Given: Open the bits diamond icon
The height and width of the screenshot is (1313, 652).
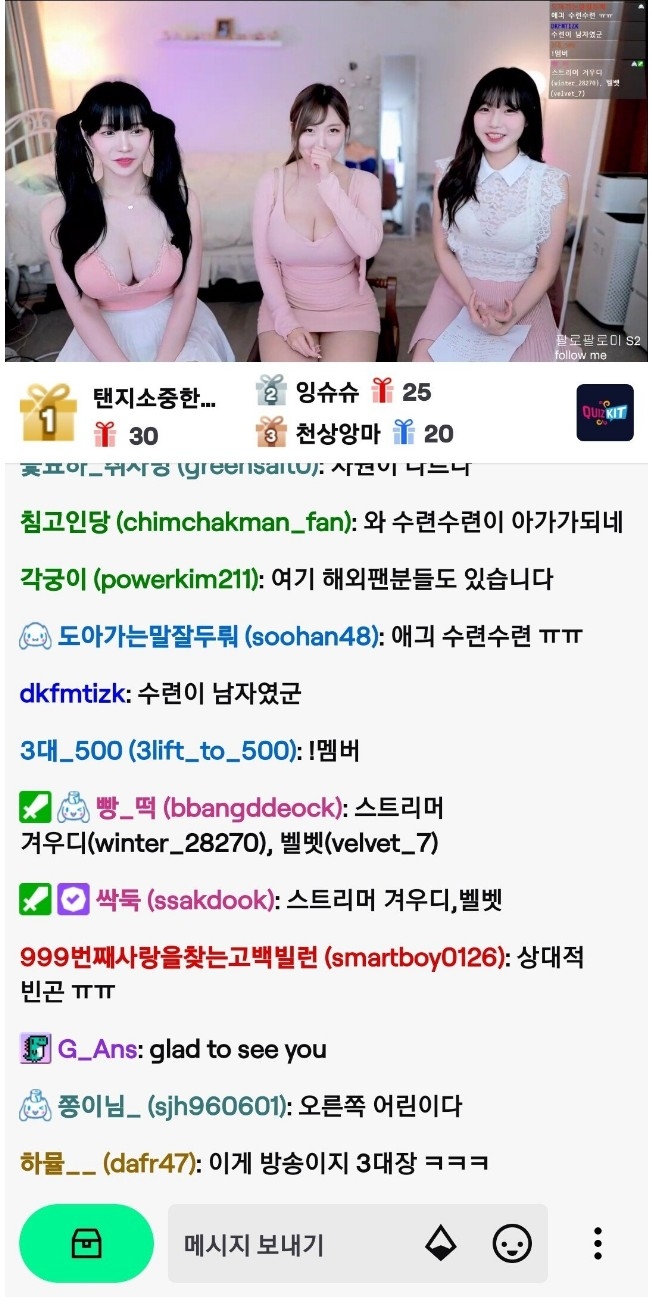Looking at the screenshot, I should pyautogui.click(x=440, y=1244).
